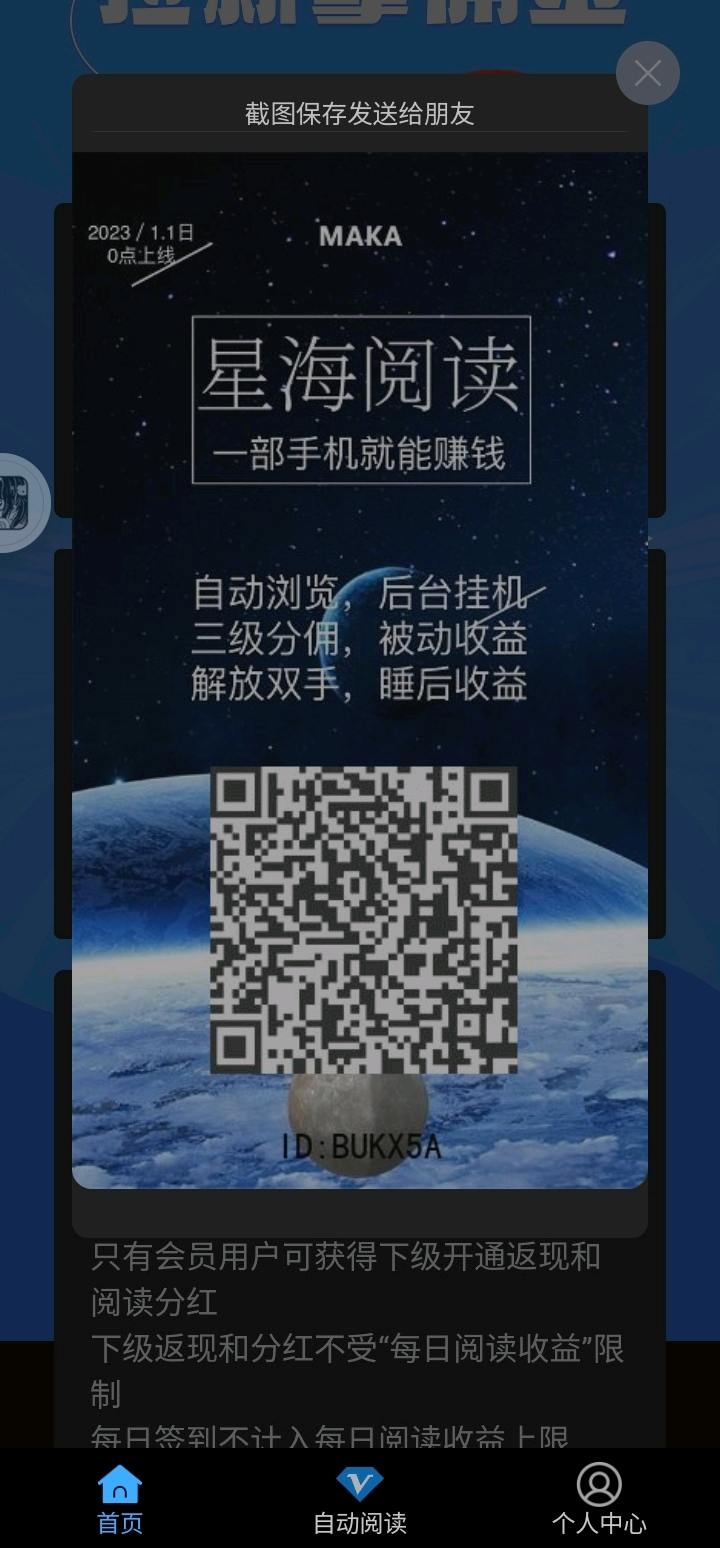Close the share poster popup
The height and width of the screenshot is (1548, 720).
point(648,73)
